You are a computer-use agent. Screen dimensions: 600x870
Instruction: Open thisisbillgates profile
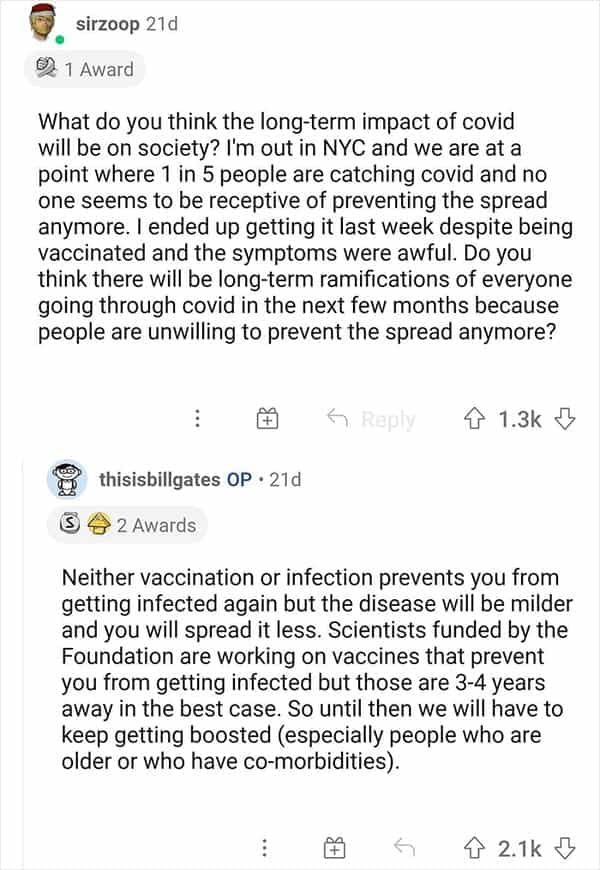(x=159, y=479)
